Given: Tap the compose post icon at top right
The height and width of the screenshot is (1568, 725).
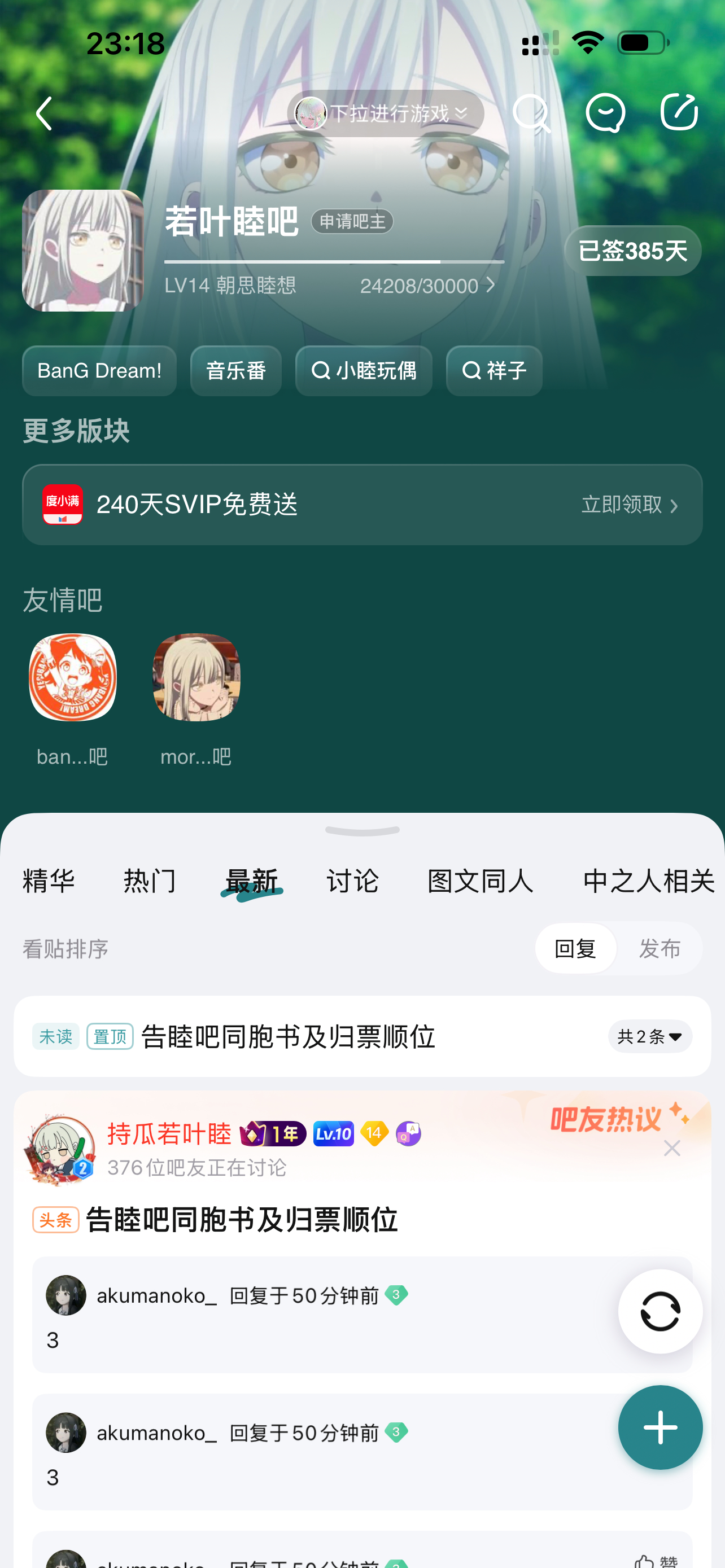Looking at the screenshot, I should [679, 113].
